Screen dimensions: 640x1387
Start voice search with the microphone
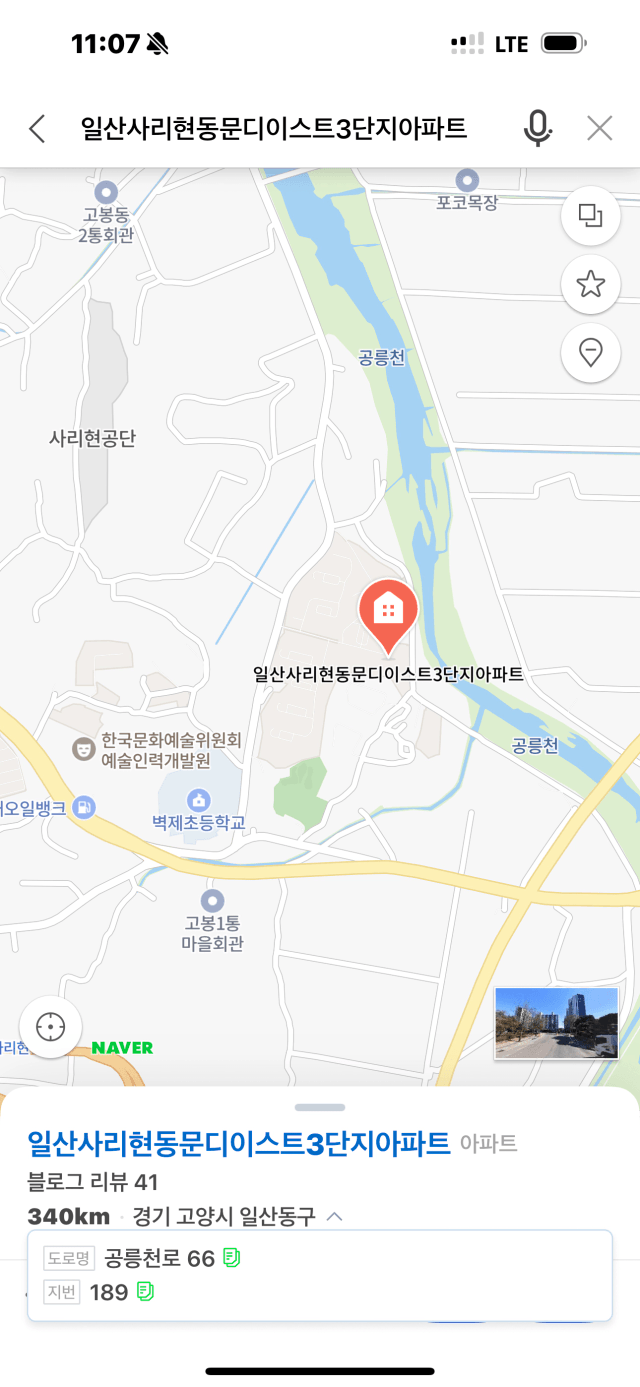pyautogui.click(x=538, y=128)
